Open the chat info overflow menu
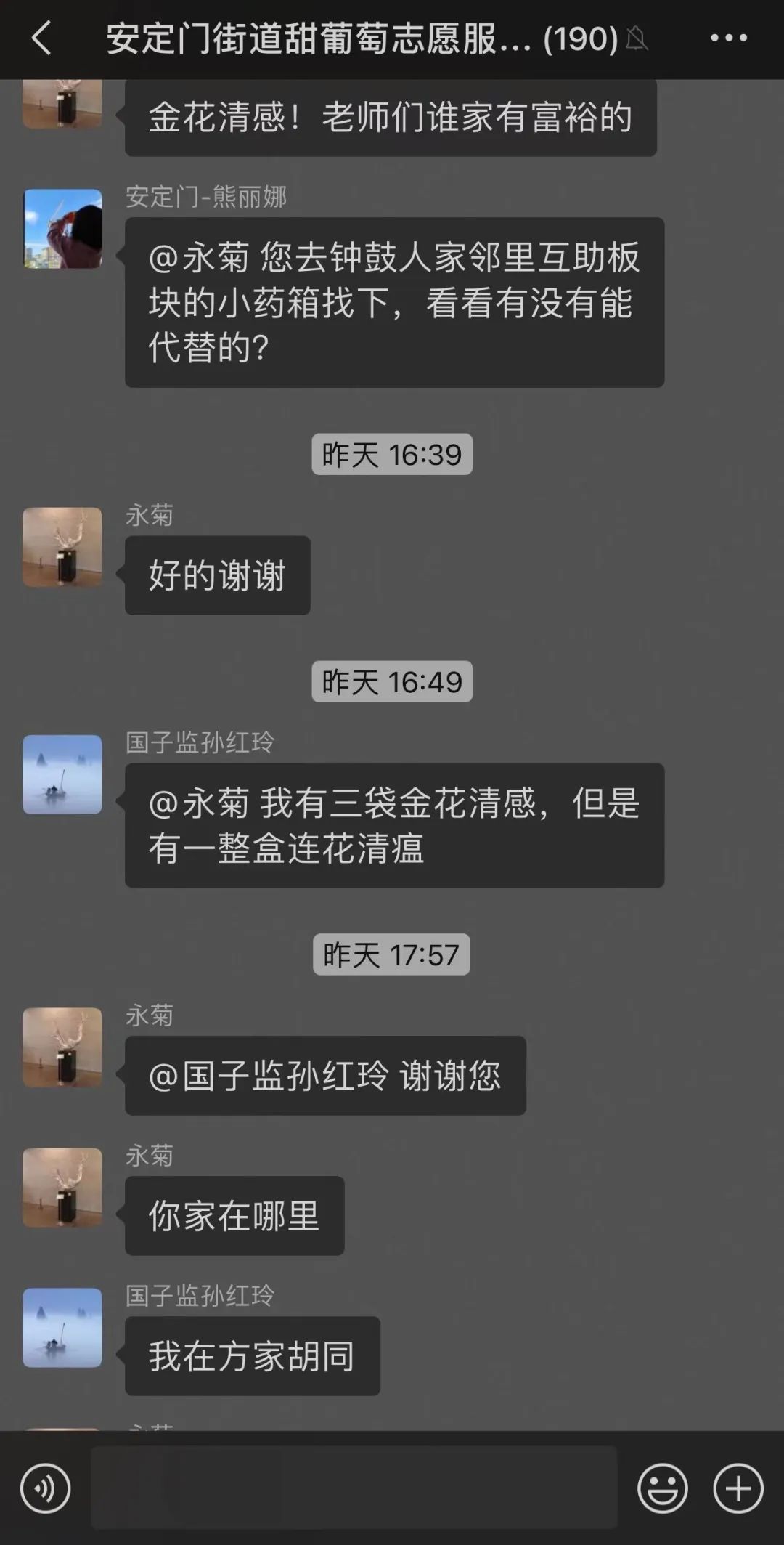Image resolution: width=784 pixels, height=1545 pixels. pos(728,38)
